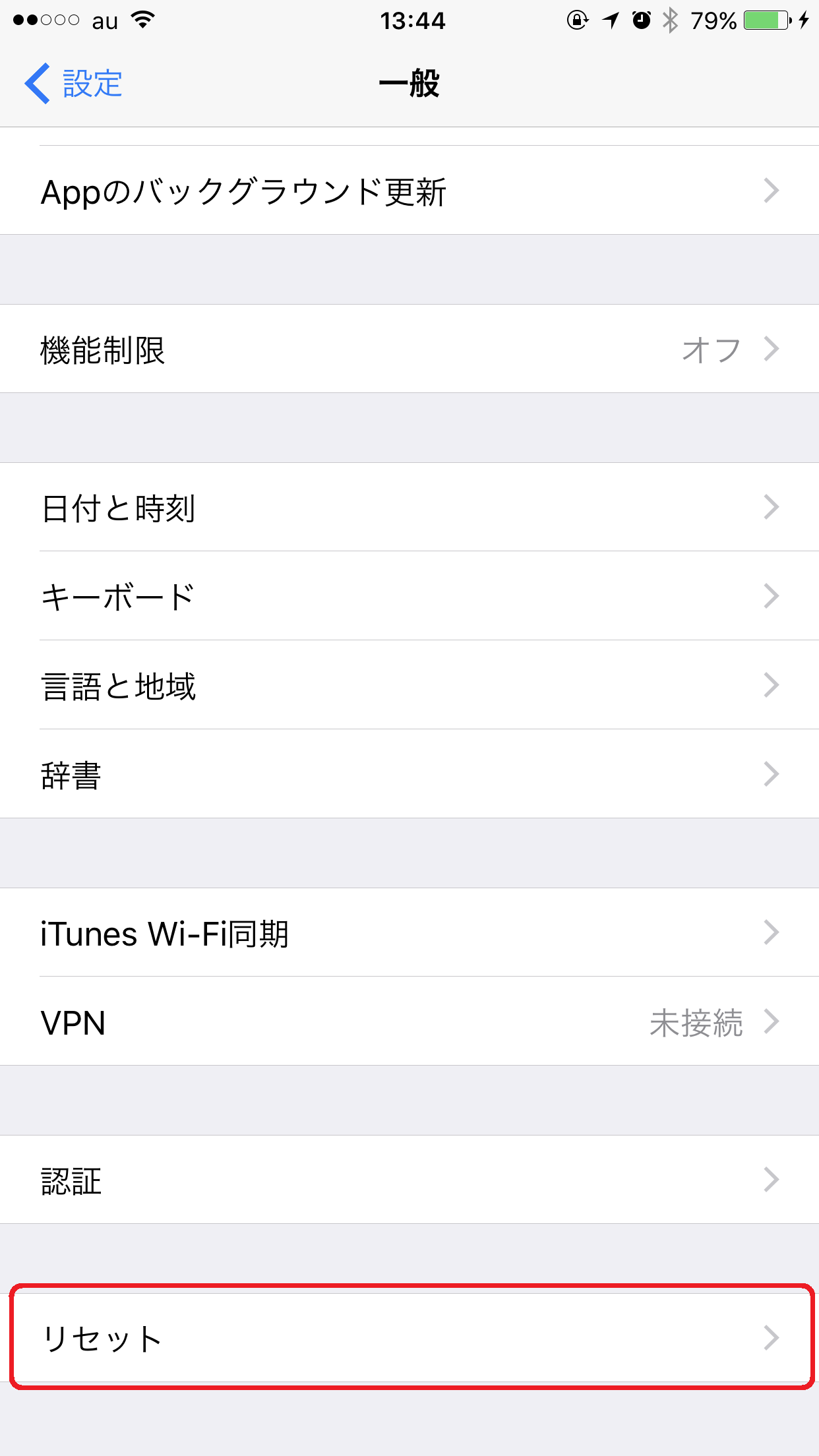Open 辞書 settings
The height and width of the screenshot is (1456, 819).
(x=409, y=774)
